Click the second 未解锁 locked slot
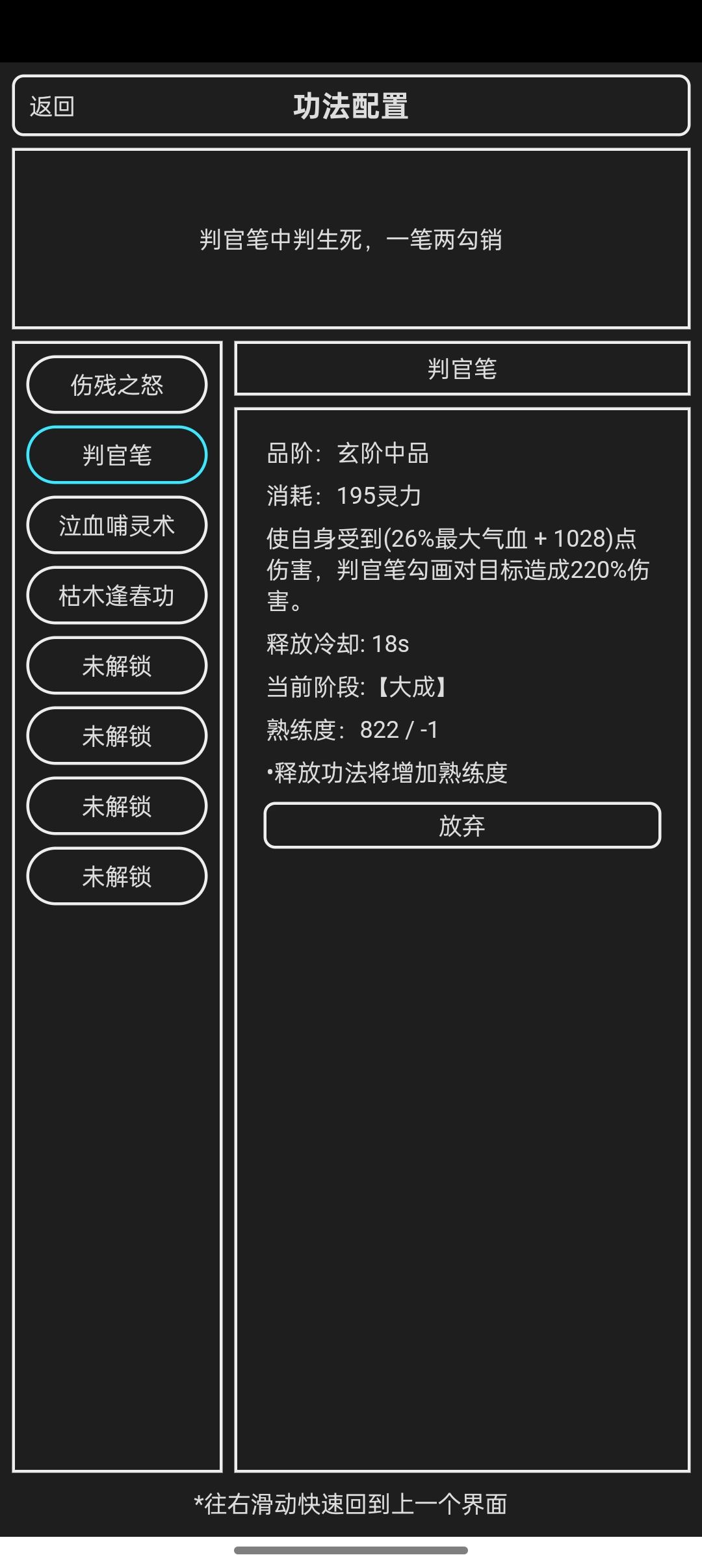This screenshot has height=1568, width=702. pos(117,735)
